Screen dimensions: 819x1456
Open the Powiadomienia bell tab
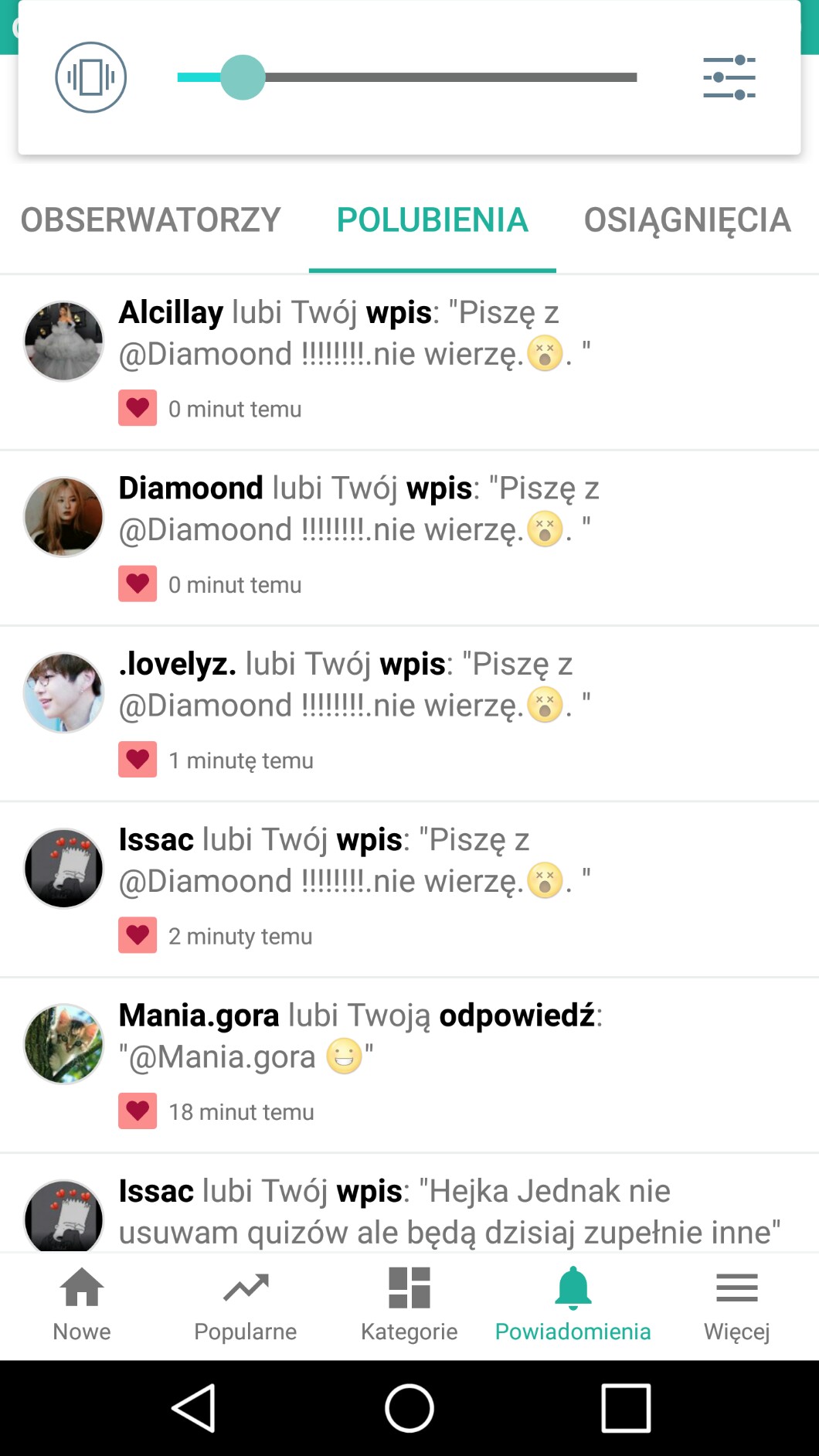(573, 1305)
